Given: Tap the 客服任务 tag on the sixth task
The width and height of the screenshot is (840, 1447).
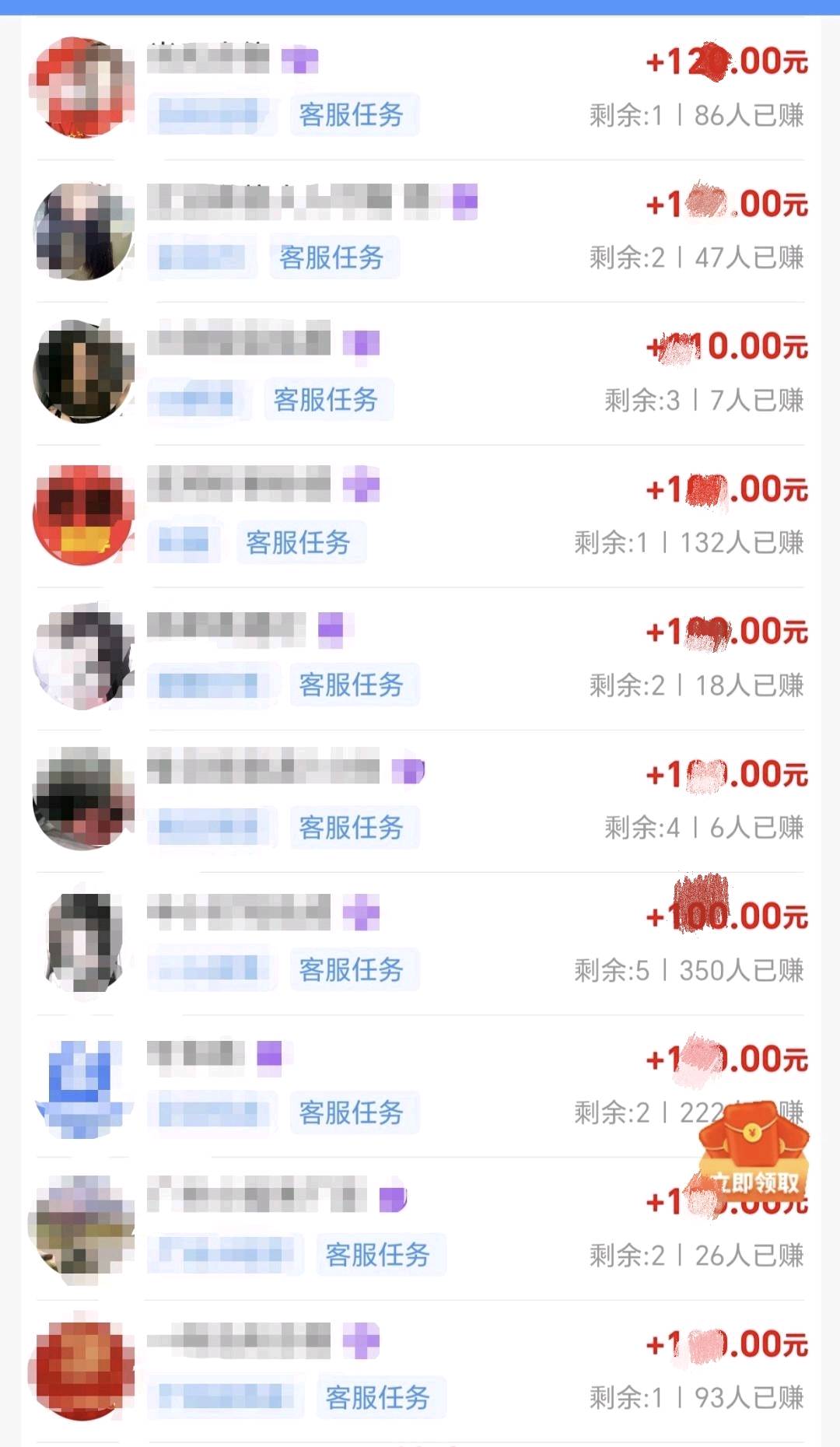Looking at the screenshot, I should 355,827.
